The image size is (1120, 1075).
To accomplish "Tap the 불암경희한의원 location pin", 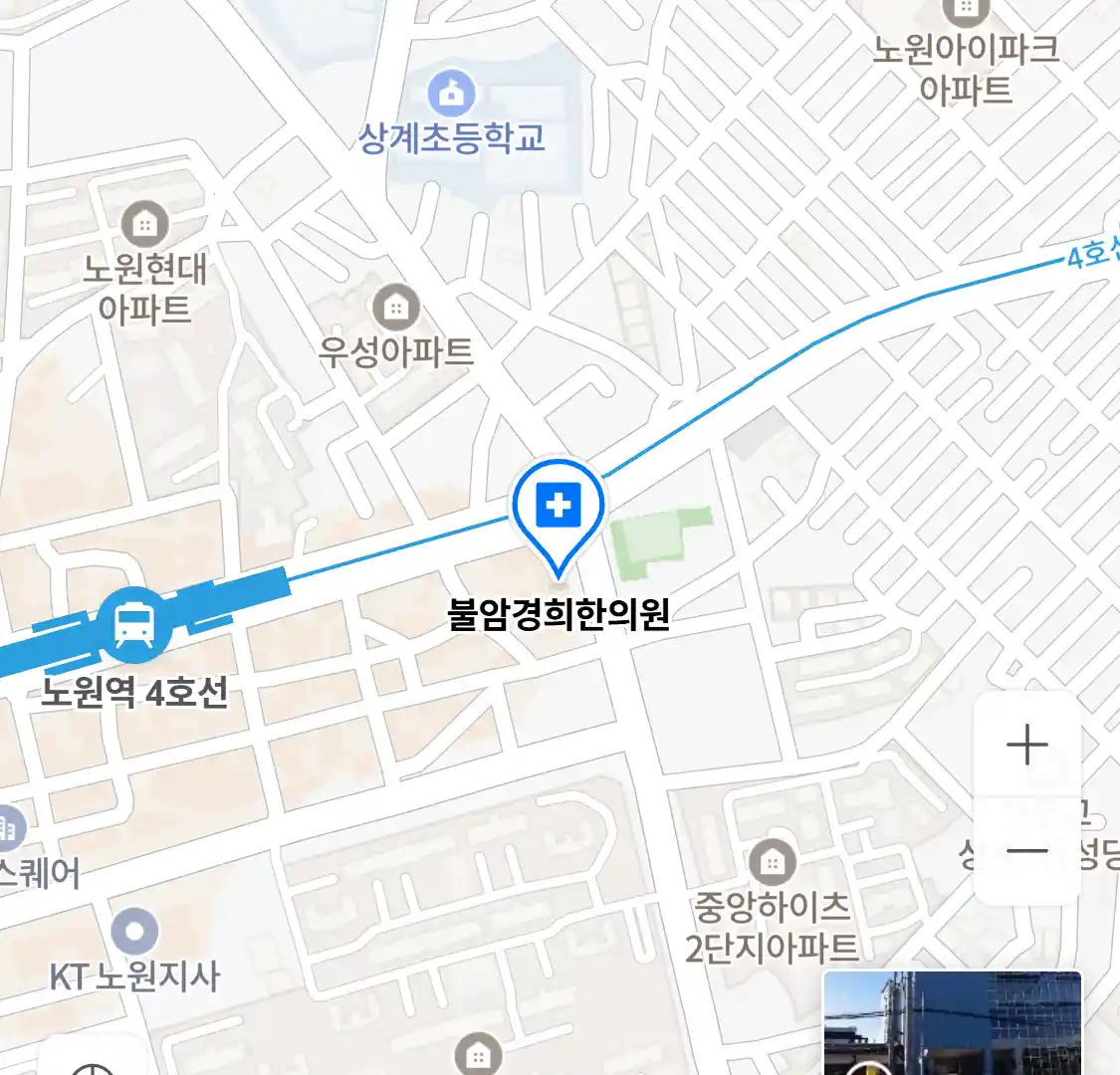I will pos(559,510).
